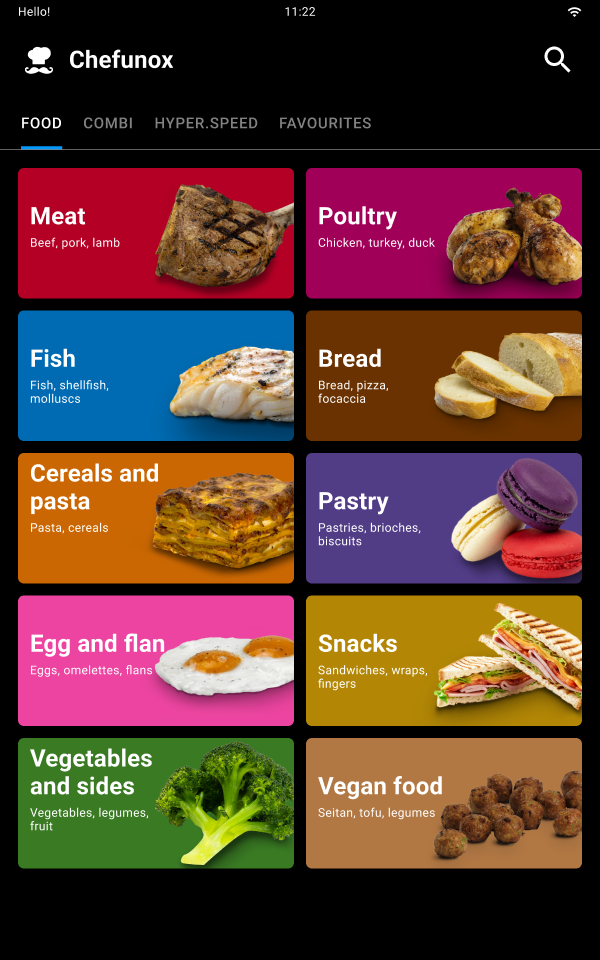Open the Vegan food category

point(443,803)
